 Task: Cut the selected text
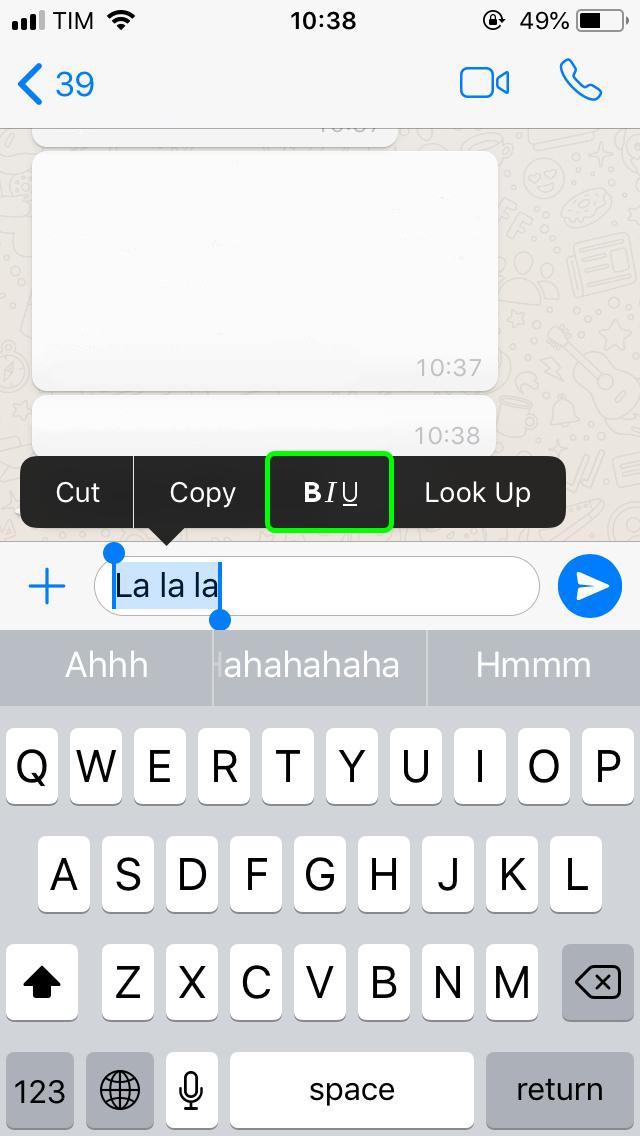(78, 492)
